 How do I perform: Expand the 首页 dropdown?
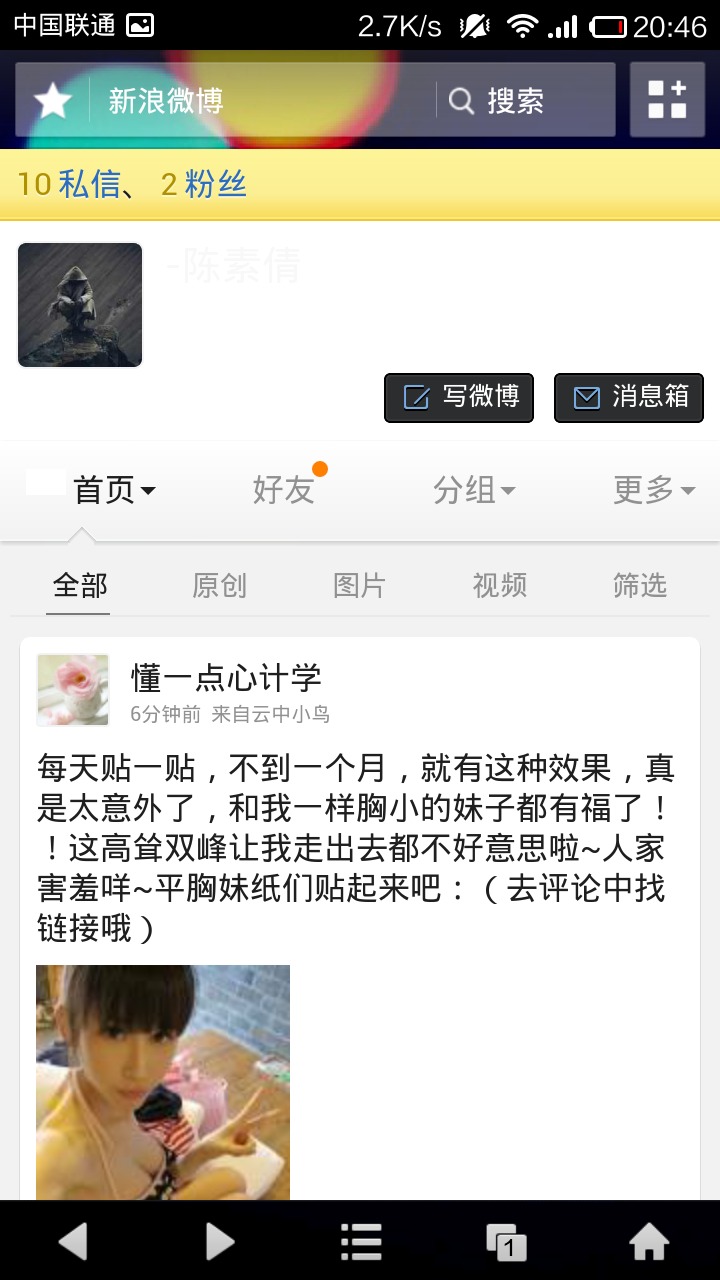pos(114,490)
